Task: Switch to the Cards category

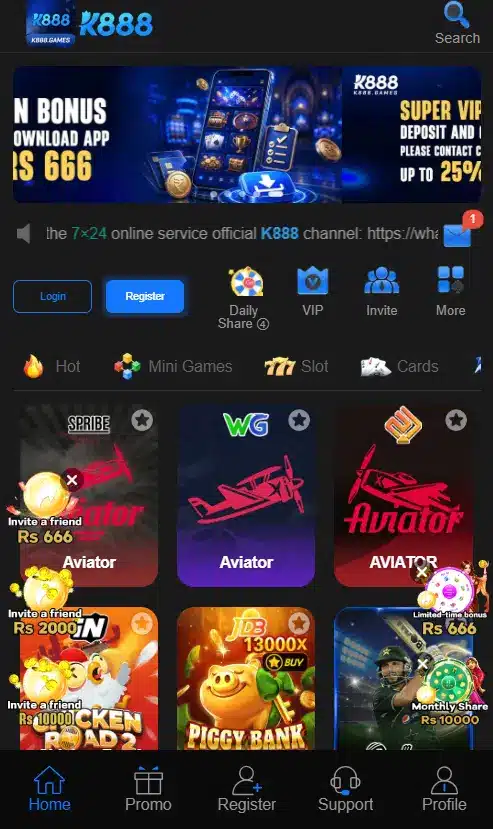Action: (399, 366)
